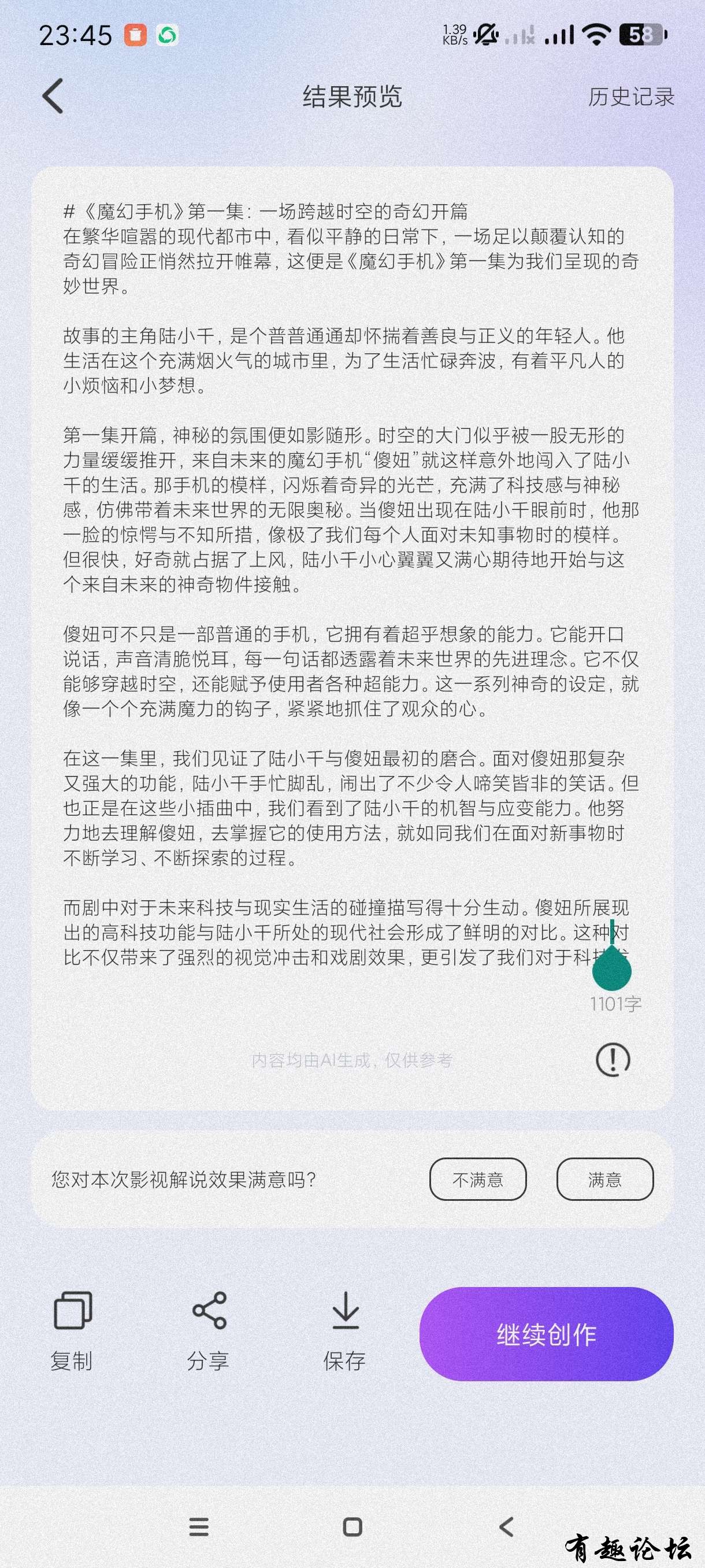Tap the exclamation report icon
Viewport: 705px width, 1568px height.
[613, 1060]
